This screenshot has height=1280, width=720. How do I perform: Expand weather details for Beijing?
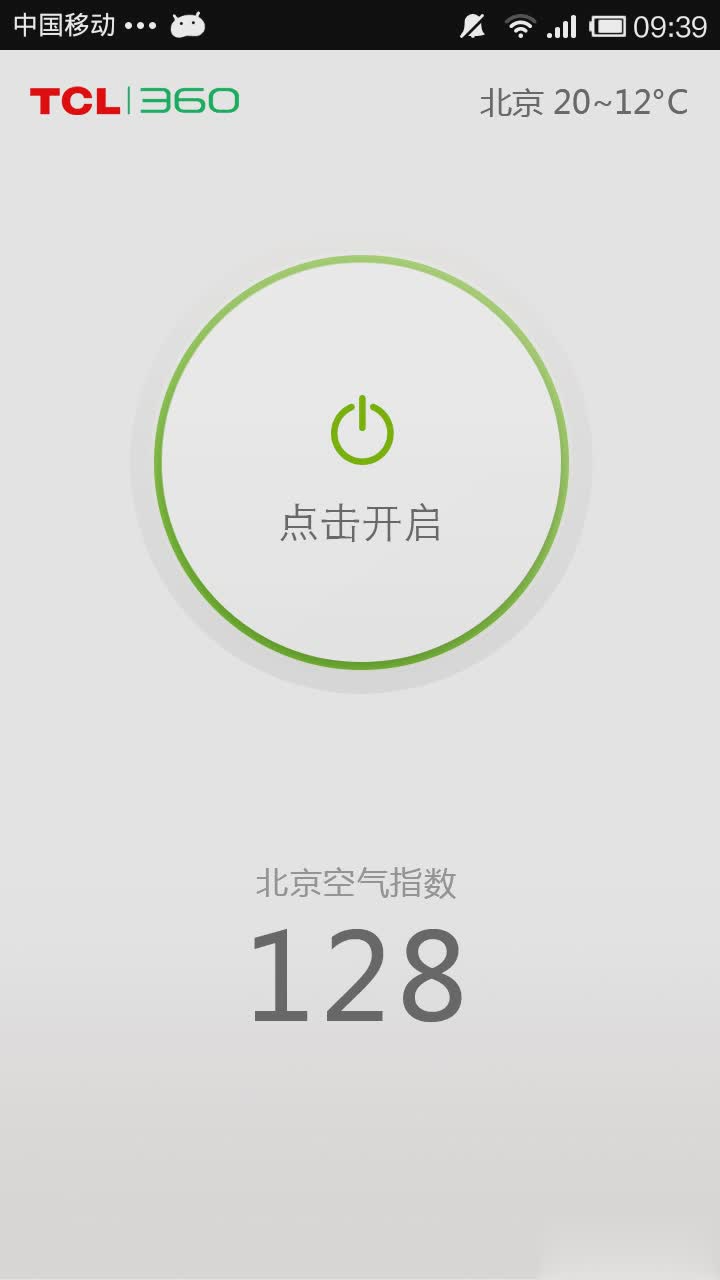[585, 99]
